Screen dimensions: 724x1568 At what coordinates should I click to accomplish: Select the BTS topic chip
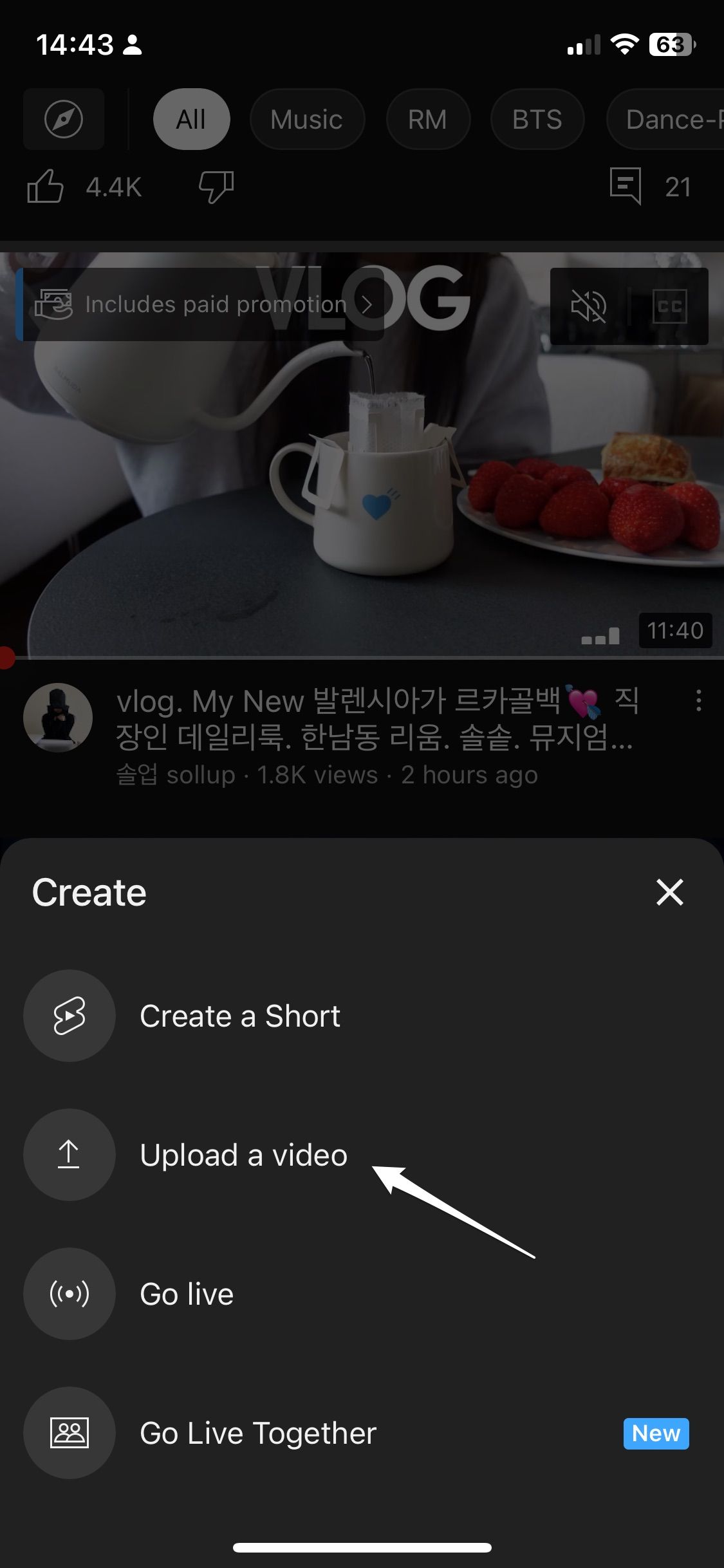coord(537,119)
